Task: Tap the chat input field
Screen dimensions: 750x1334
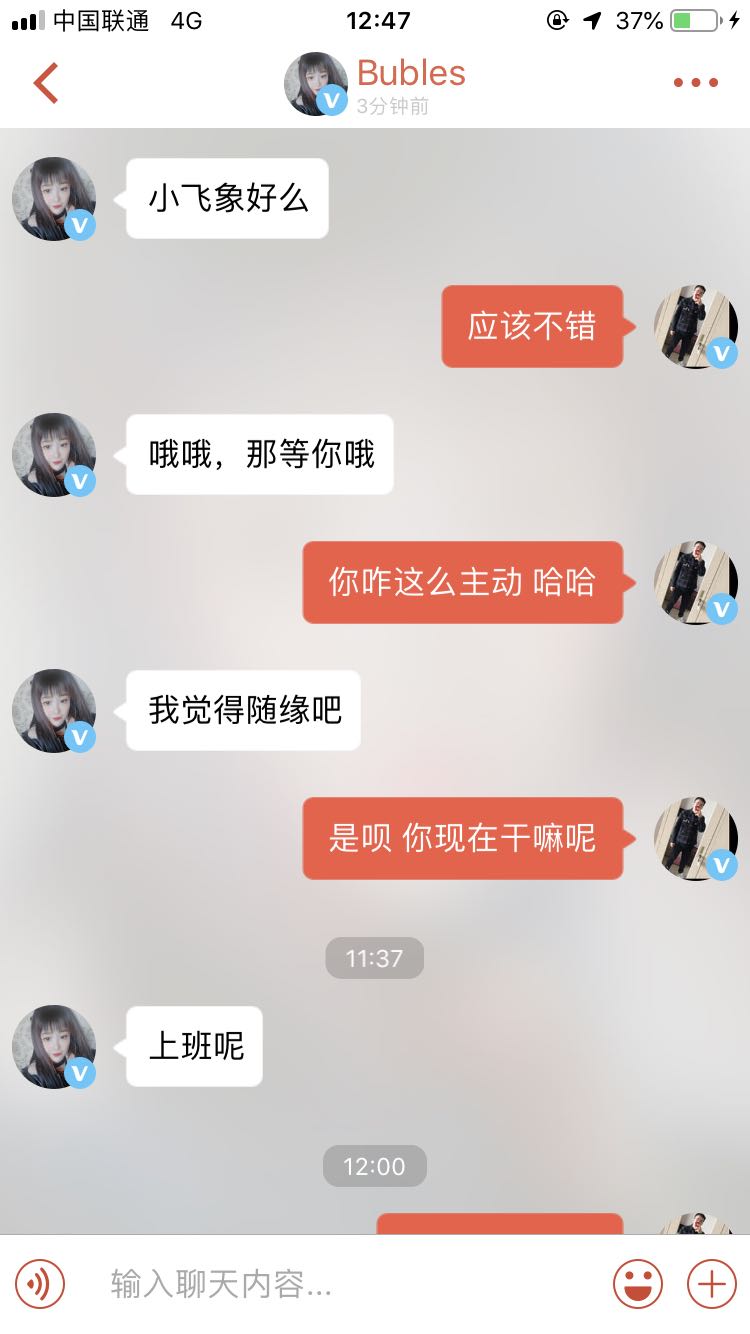Action: pyautogui.click(x=340, y=1284)
